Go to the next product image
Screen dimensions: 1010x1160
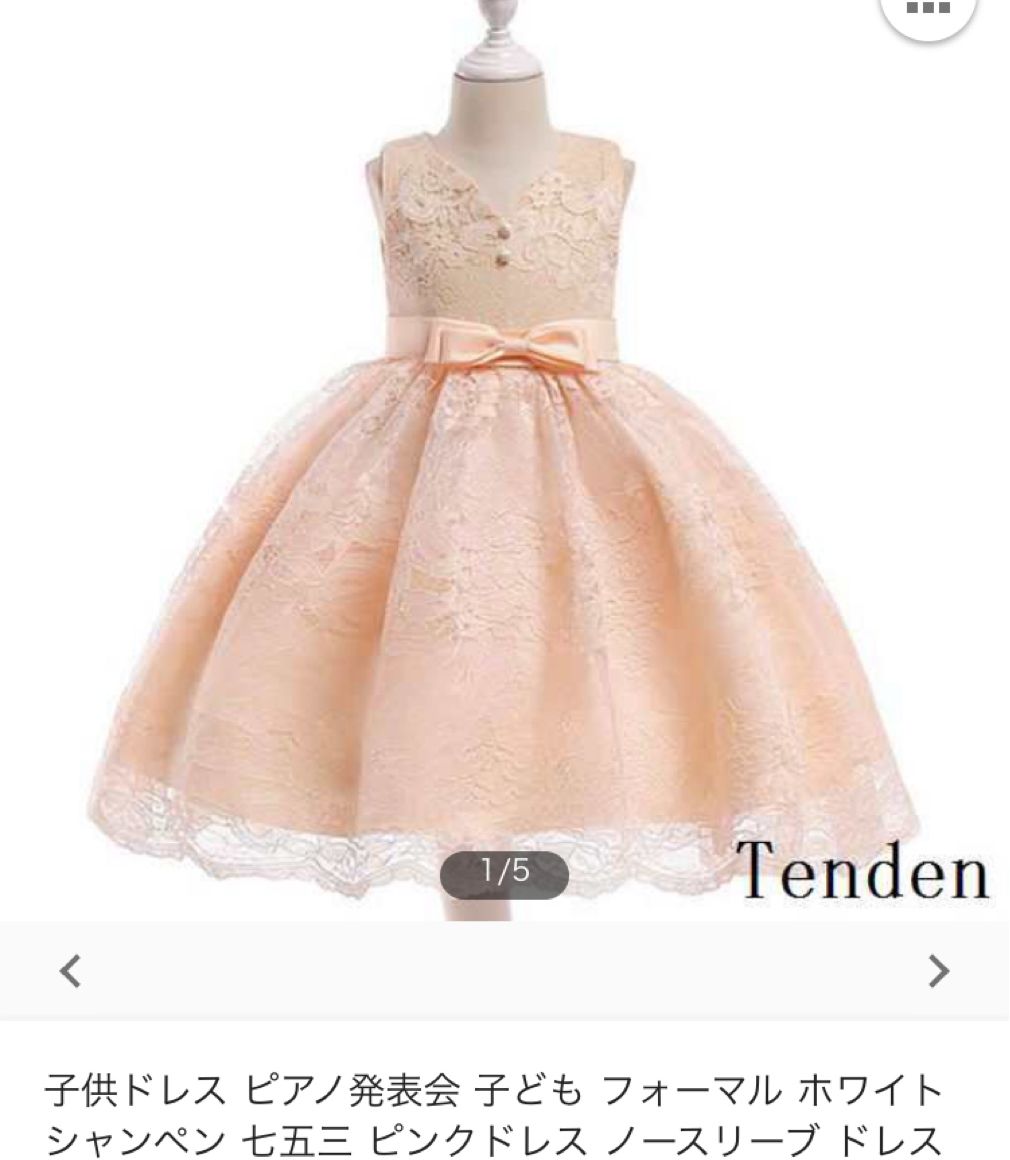pos(938,970)
